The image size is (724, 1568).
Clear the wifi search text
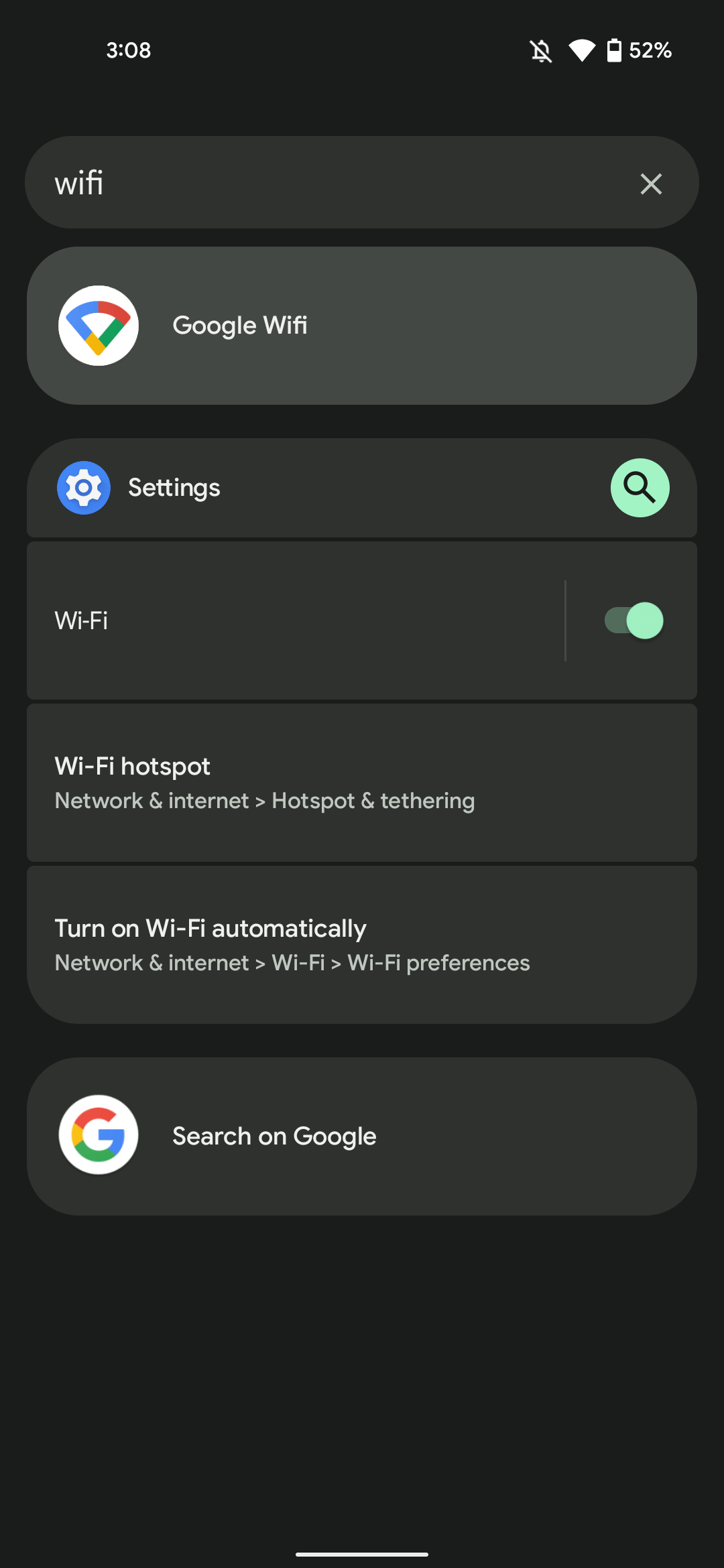[651, 184]
